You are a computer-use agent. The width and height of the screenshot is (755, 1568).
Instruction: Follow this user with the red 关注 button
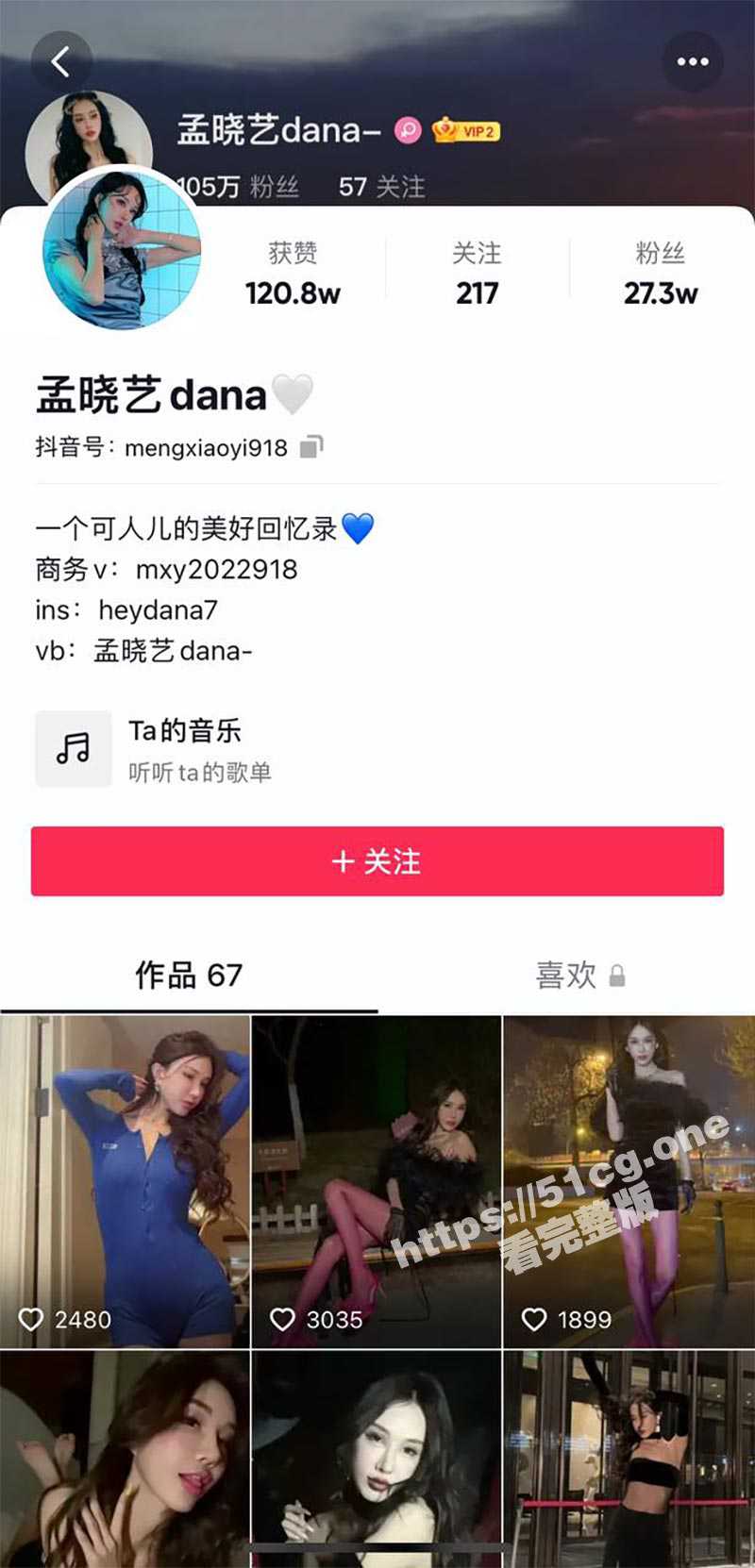click(377, 861)
